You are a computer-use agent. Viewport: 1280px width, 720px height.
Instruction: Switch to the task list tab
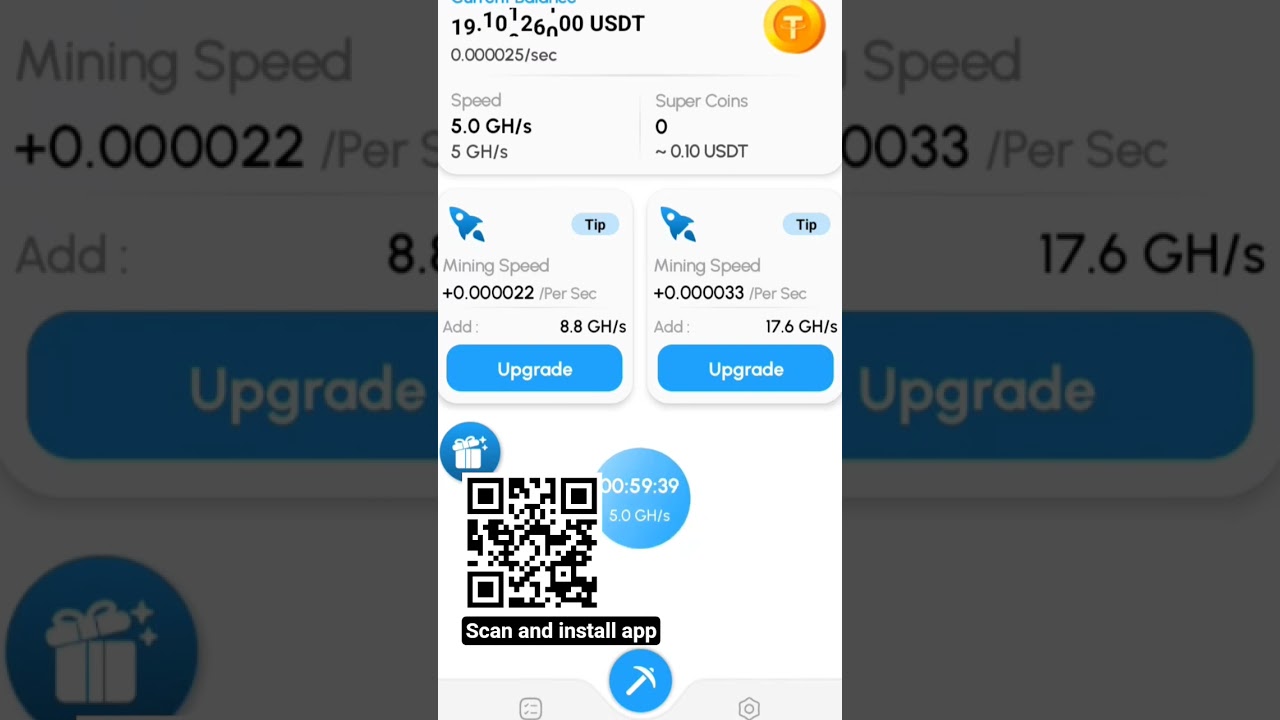tap(531, 708)
